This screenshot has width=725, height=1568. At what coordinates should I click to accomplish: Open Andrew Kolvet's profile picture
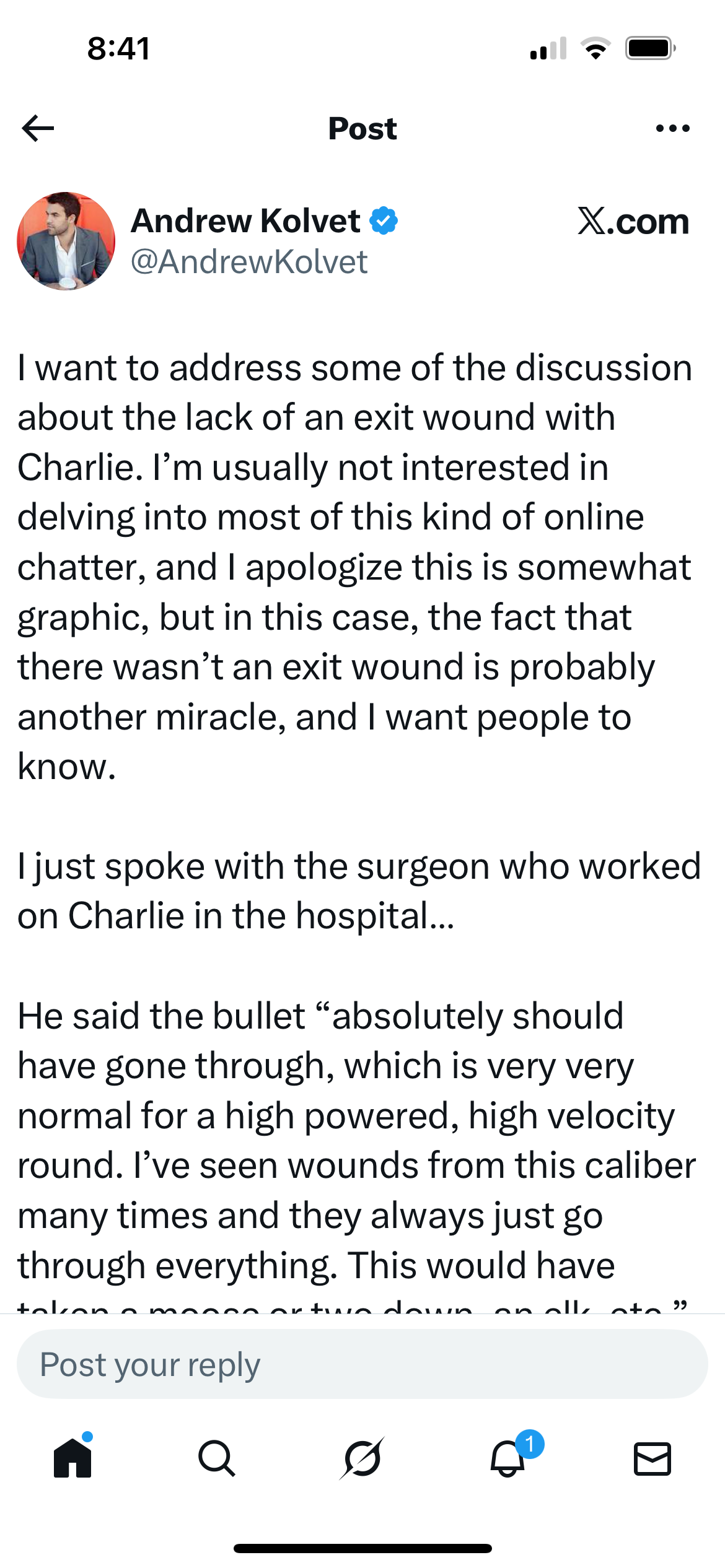[66, 241]
